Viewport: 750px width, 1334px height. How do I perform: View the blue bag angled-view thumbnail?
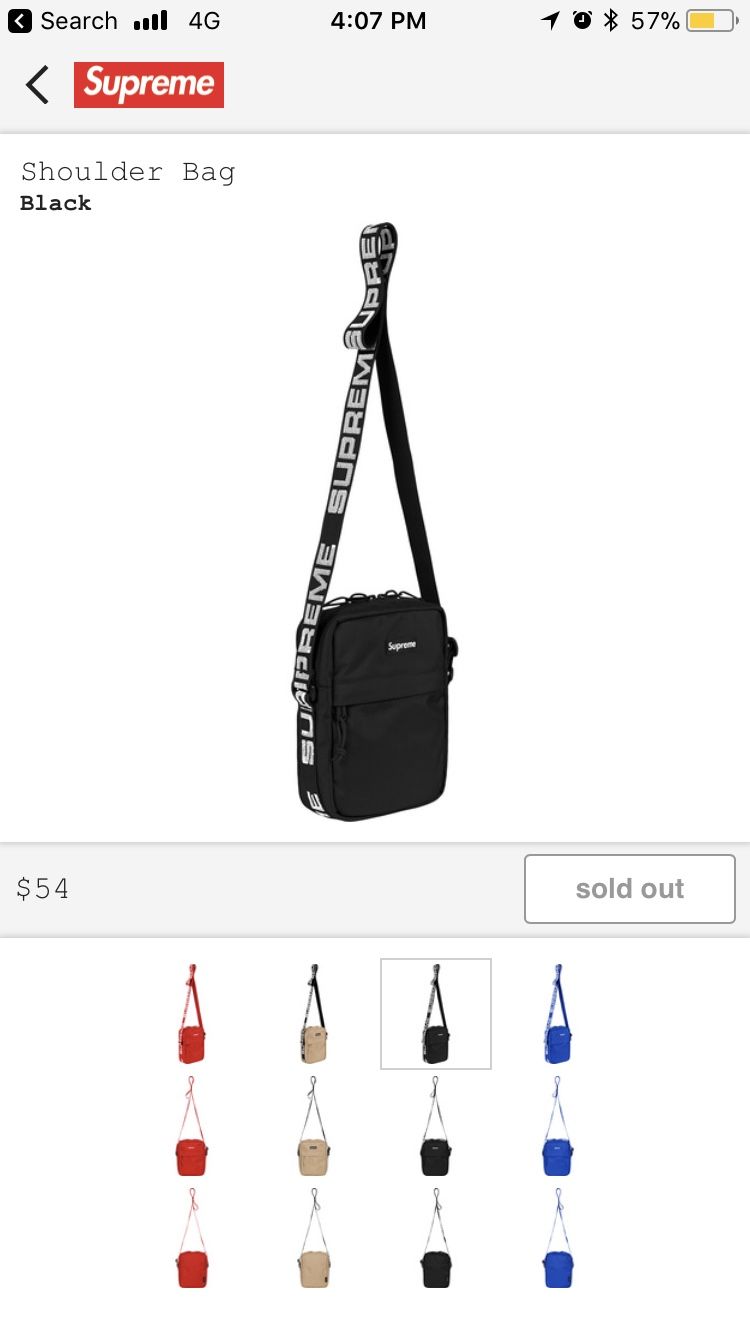[x=558, y=1014]
